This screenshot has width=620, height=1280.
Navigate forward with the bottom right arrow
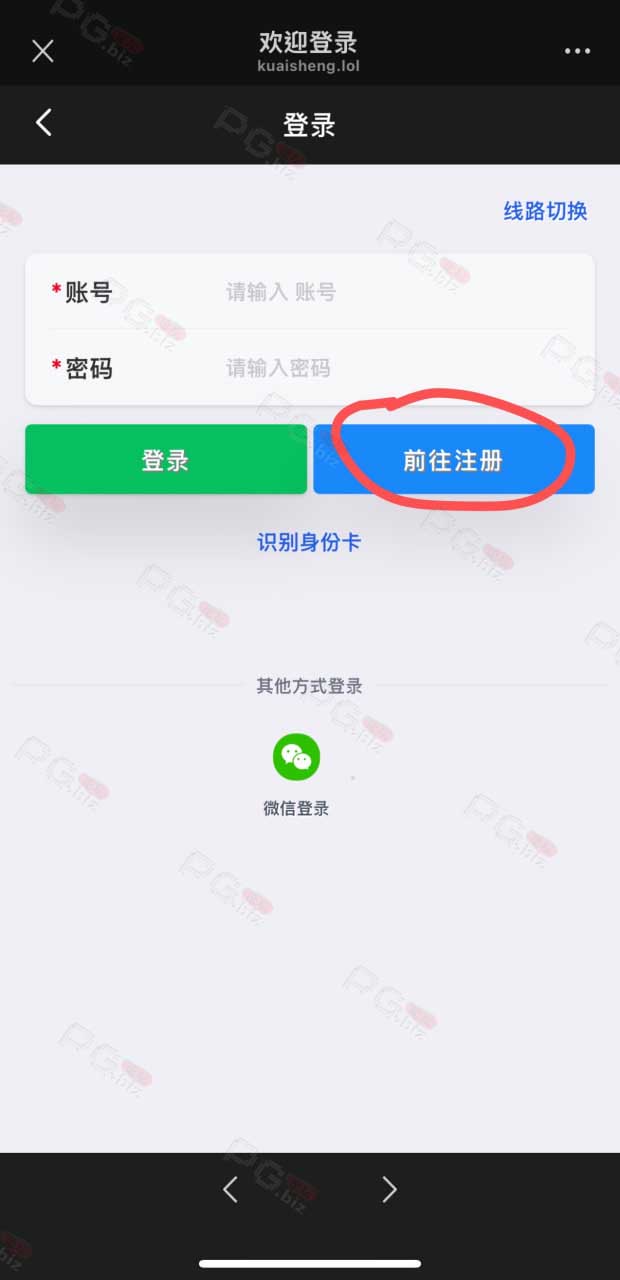click(x=390, y=1189)
